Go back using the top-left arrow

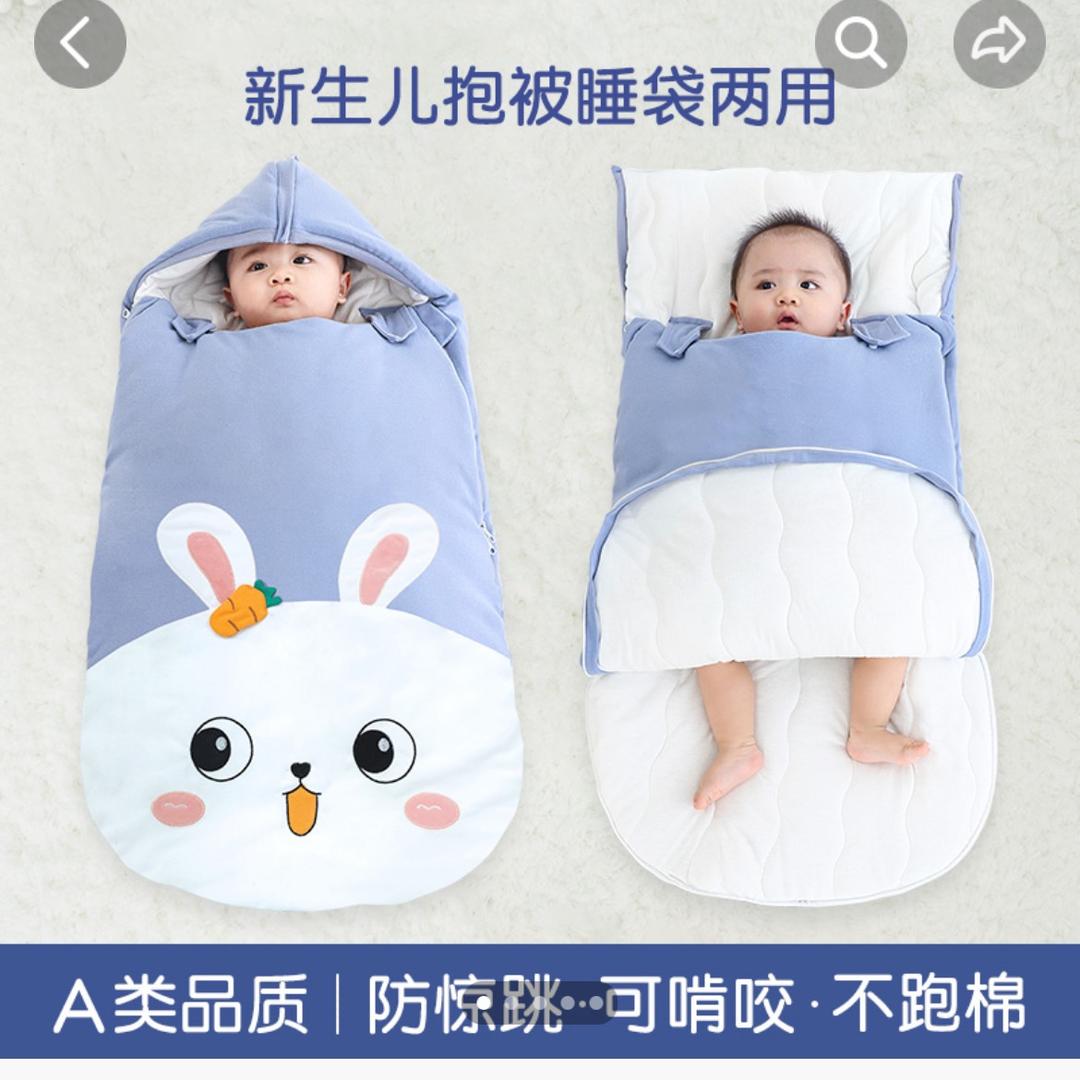click(x=79, y=43)
